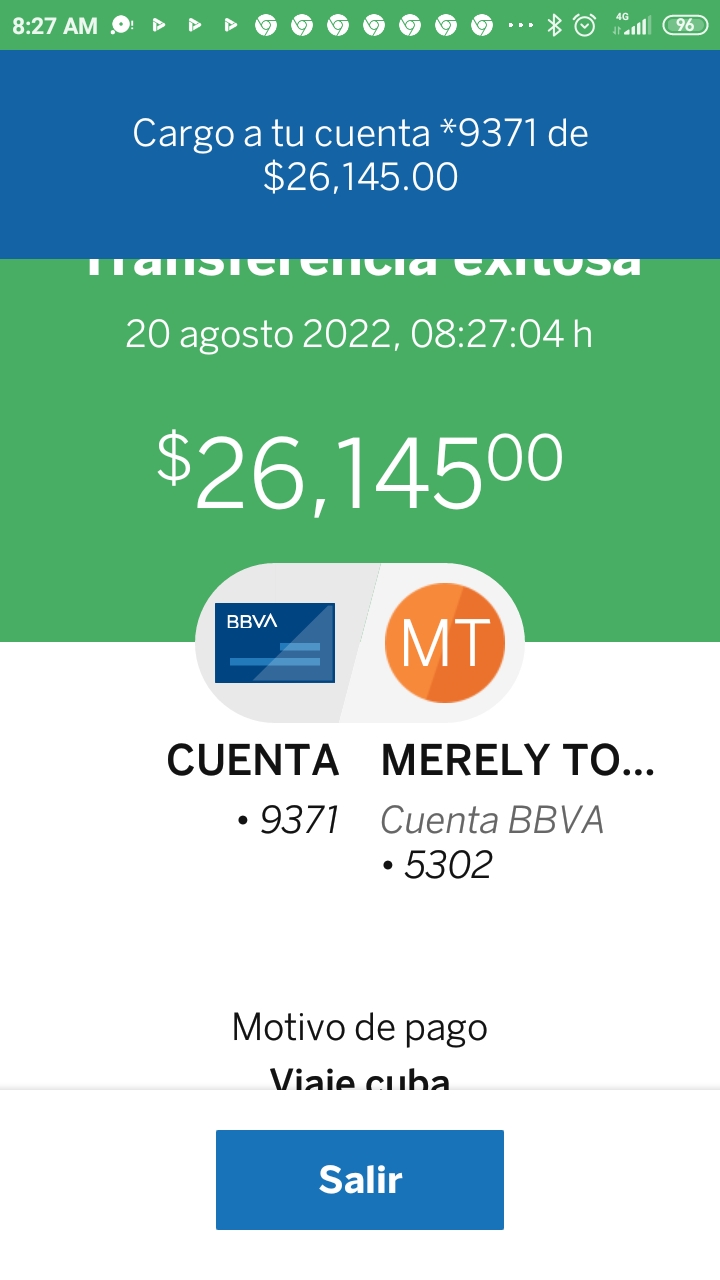Dismiss the blue account charge notification banner
The height and width of the screenshot is (1280, 720).
click(360, 154)
